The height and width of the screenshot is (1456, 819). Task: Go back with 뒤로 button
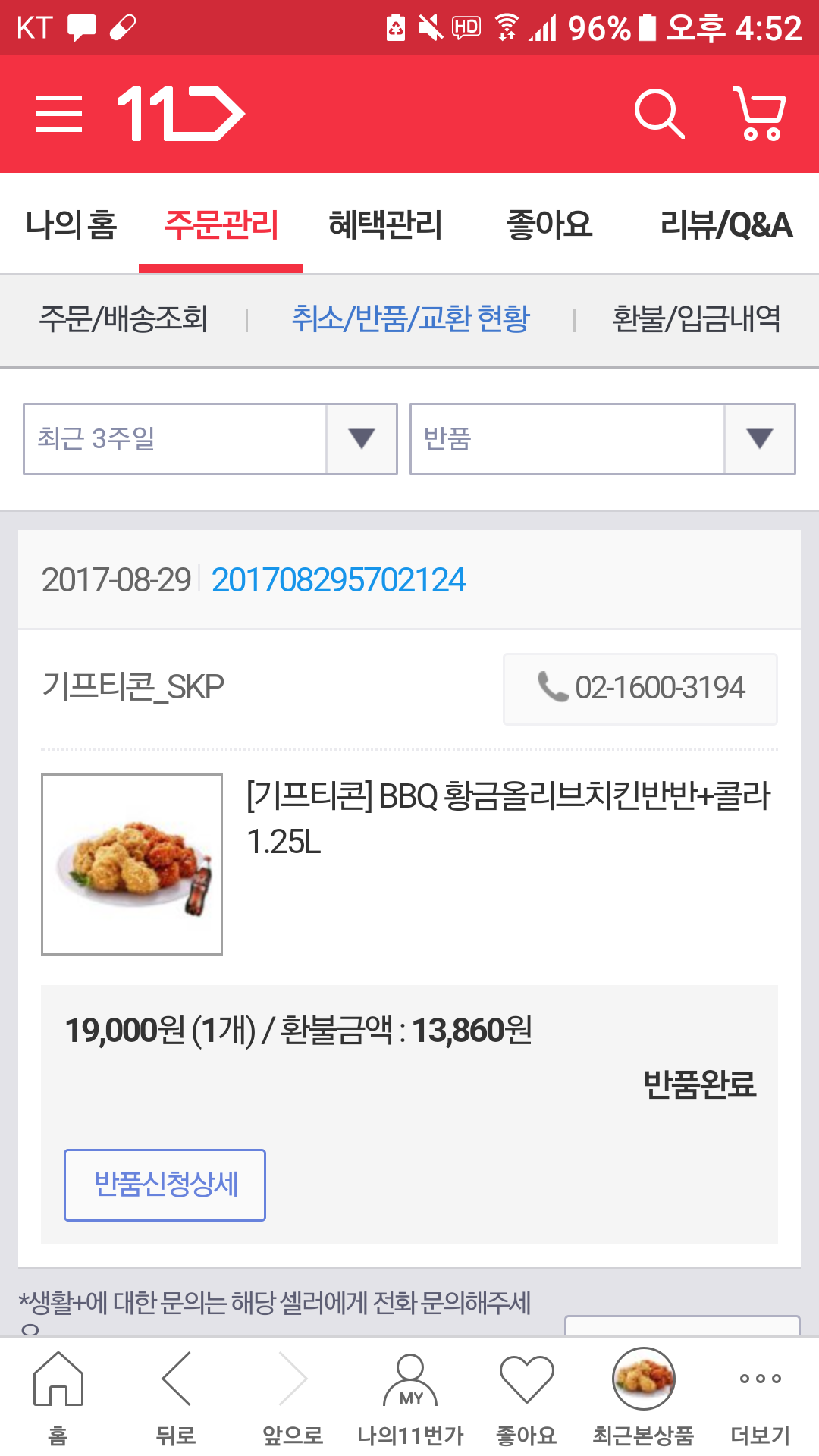pos(175,1397)
